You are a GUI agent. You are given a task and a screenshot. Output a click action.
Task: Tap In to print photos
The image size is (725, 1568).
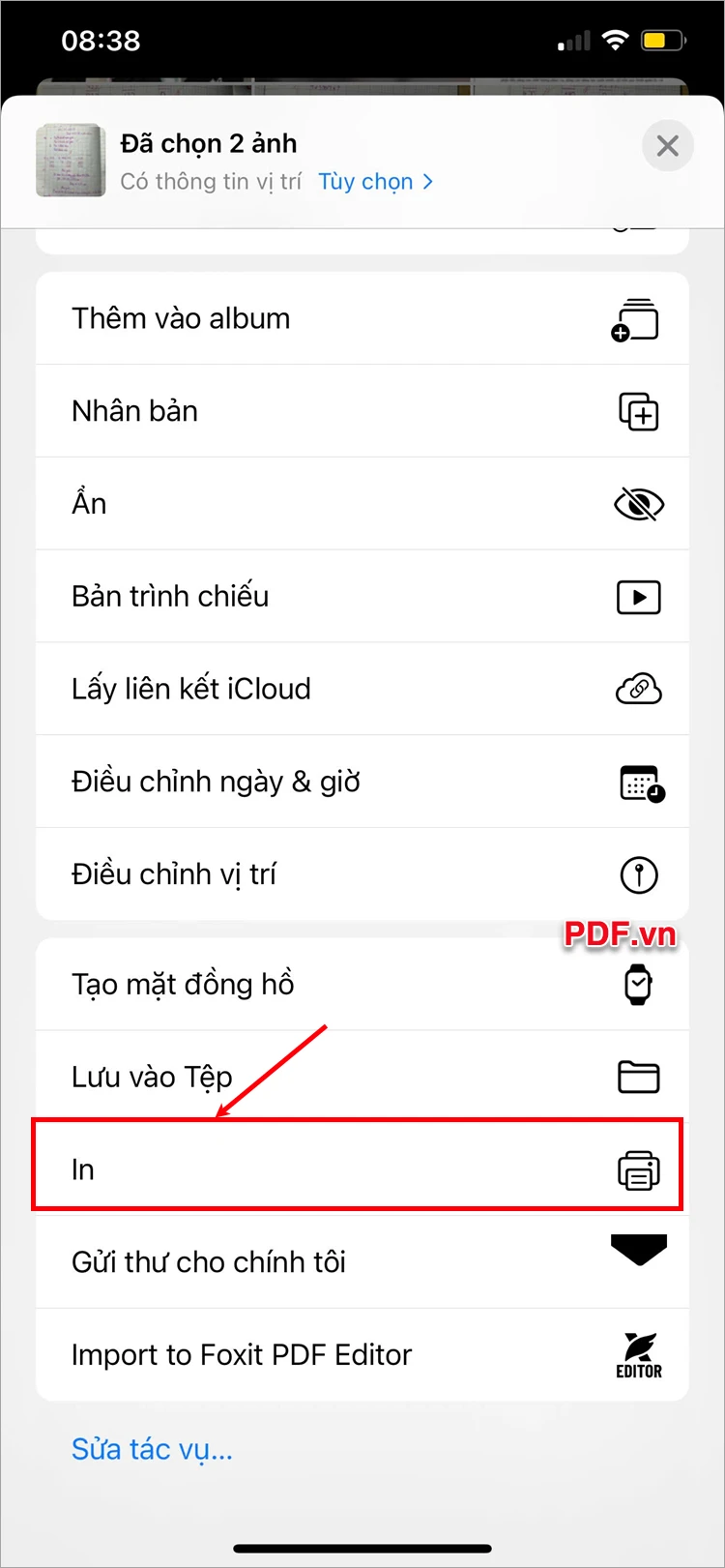(362, 1169)
